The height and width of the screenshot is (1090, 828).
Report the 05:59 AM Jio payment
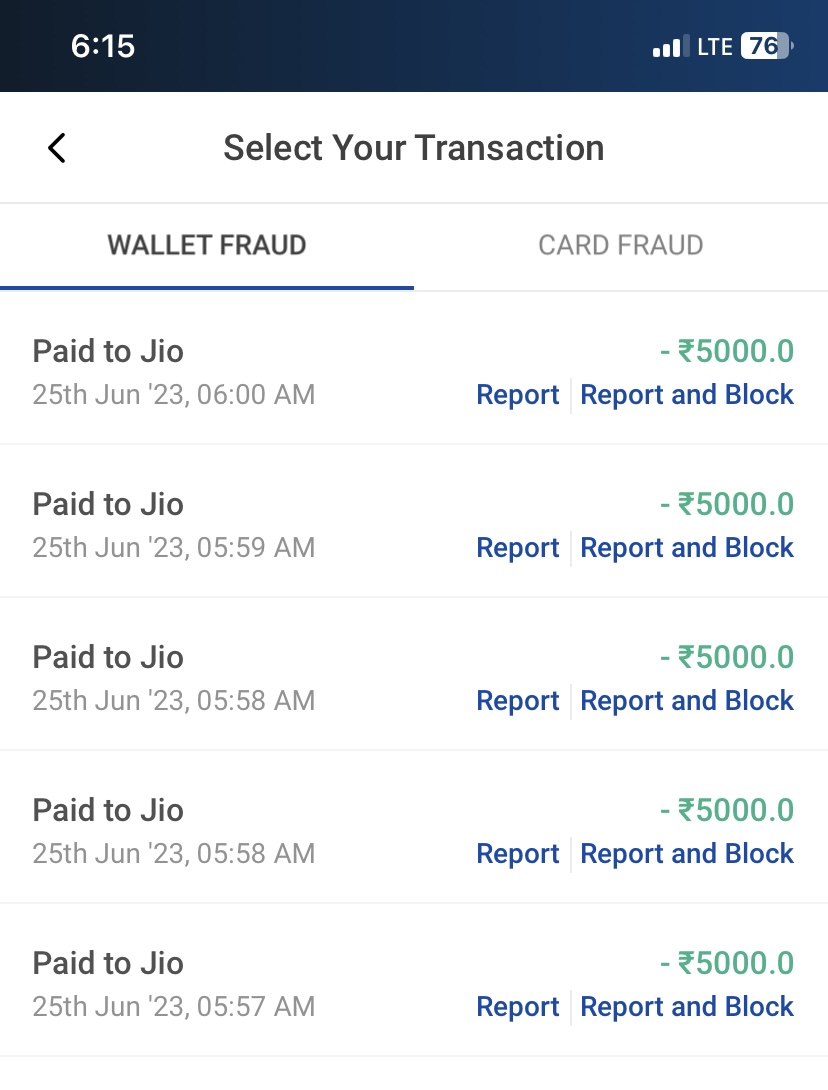(x=517, y=548)
